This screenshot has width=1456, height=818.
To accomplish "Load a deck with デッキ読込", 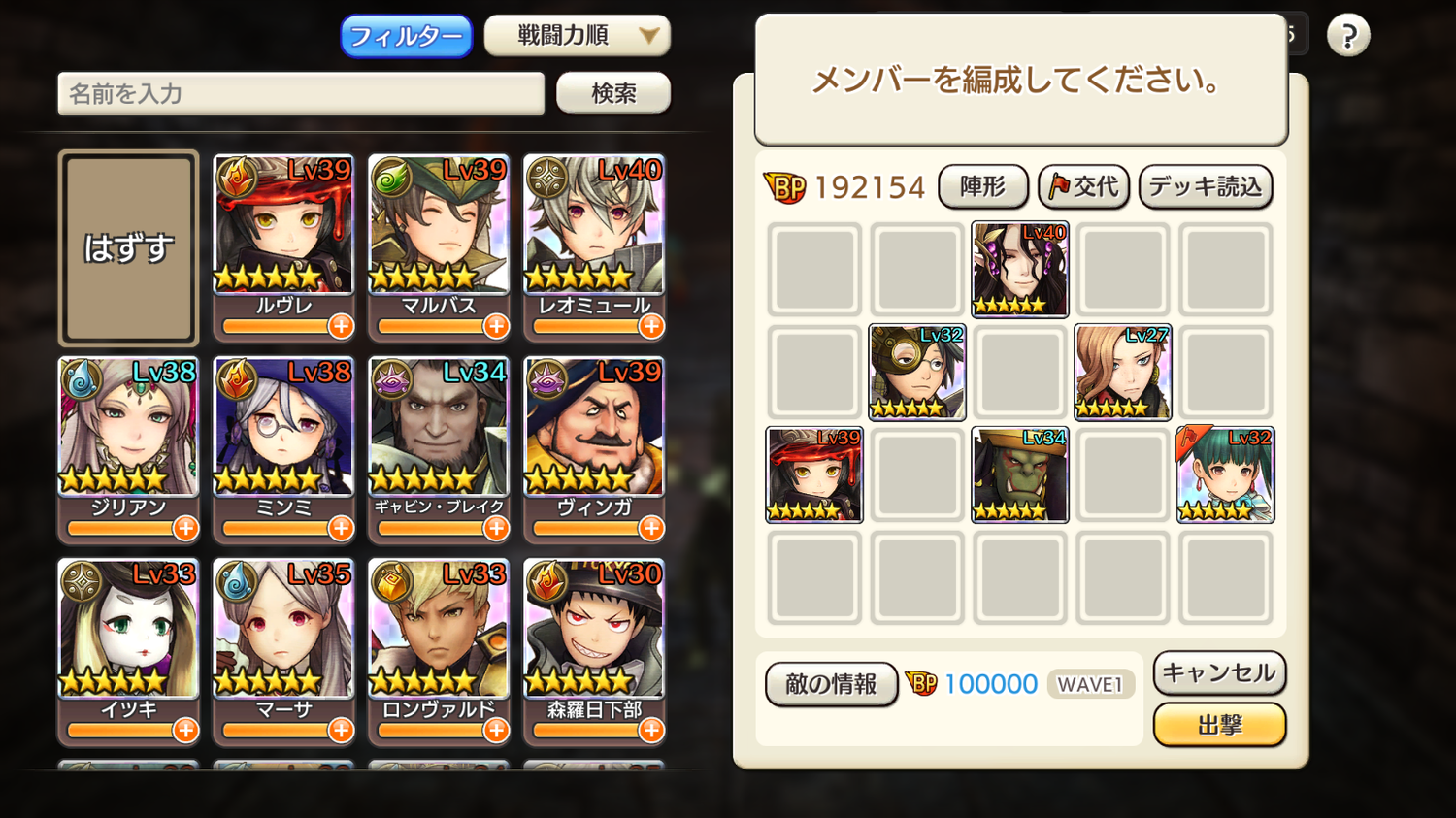I will pyautogui.click(x=1205, y=186).
